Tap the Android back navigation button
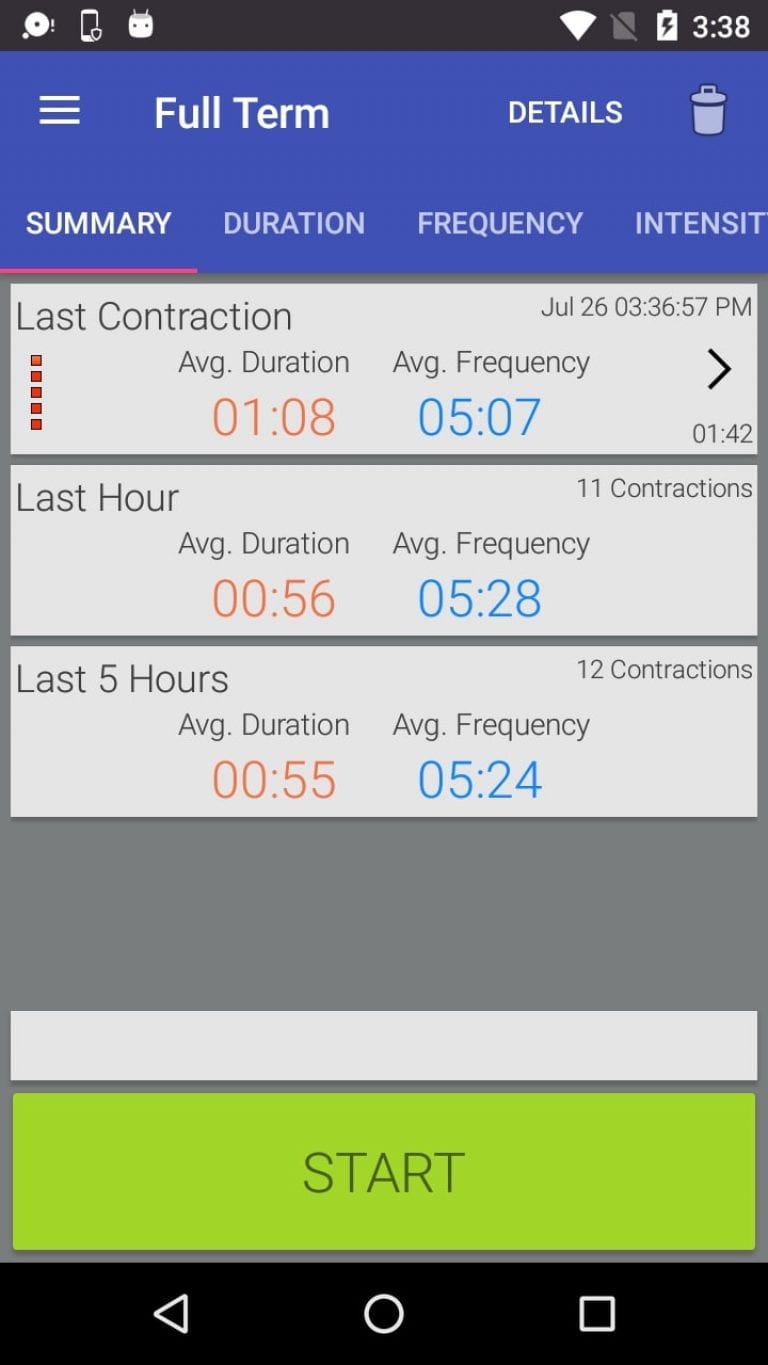The height and width of the screenshot is (1365, 768). [x=172, y=1314]
